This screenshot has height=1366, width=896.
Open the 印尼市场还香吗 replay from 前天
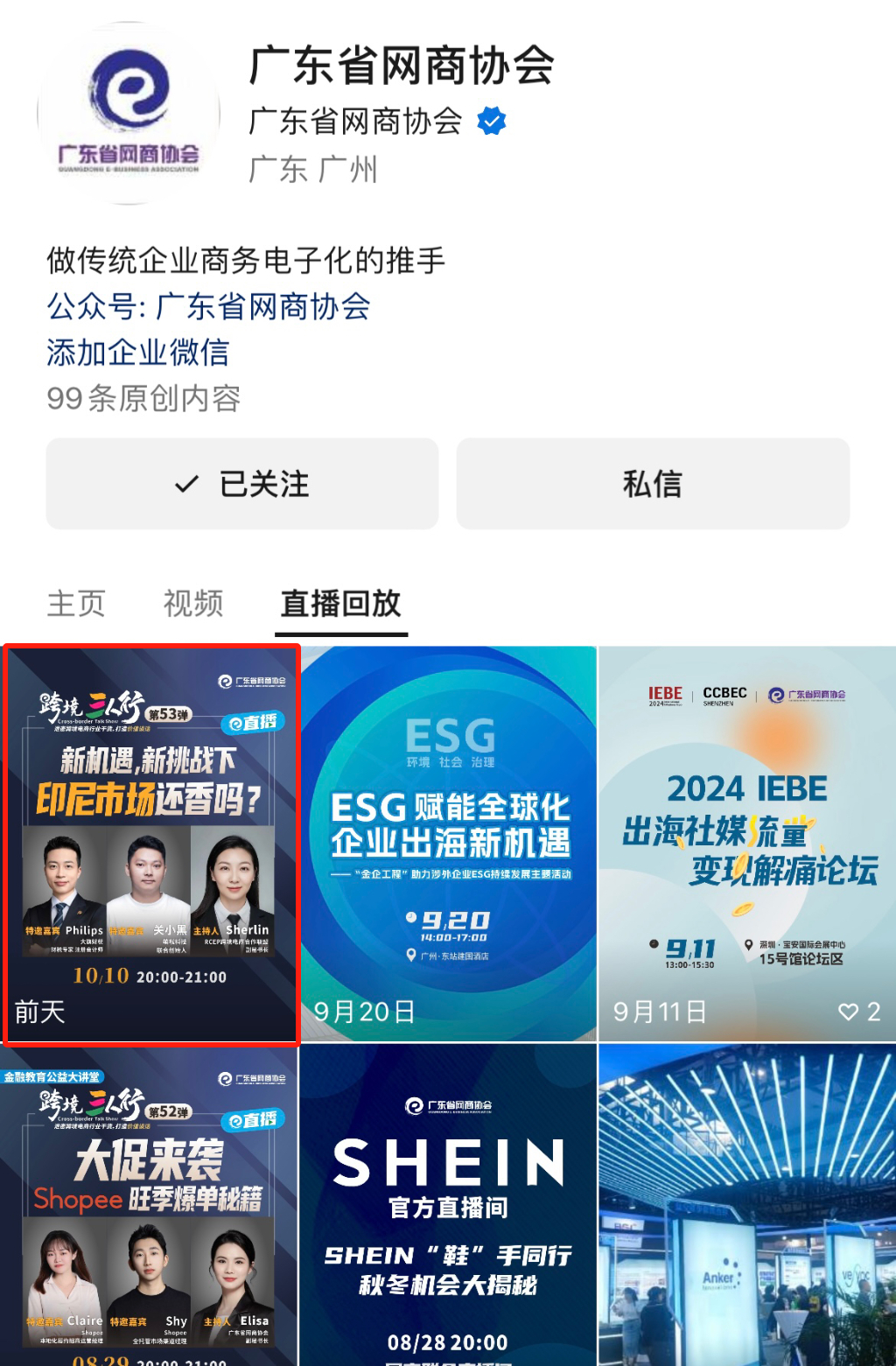pos(151,844)
